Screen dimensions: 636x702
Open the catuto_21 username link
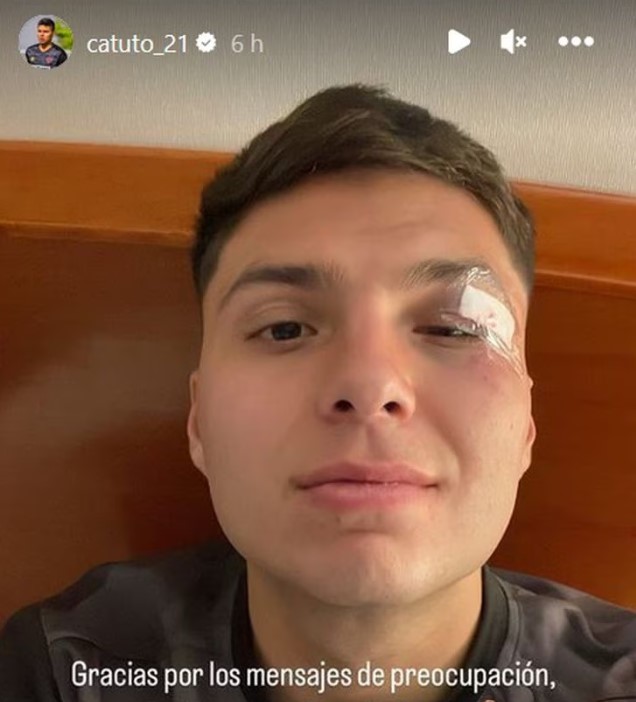pos(136,43)
